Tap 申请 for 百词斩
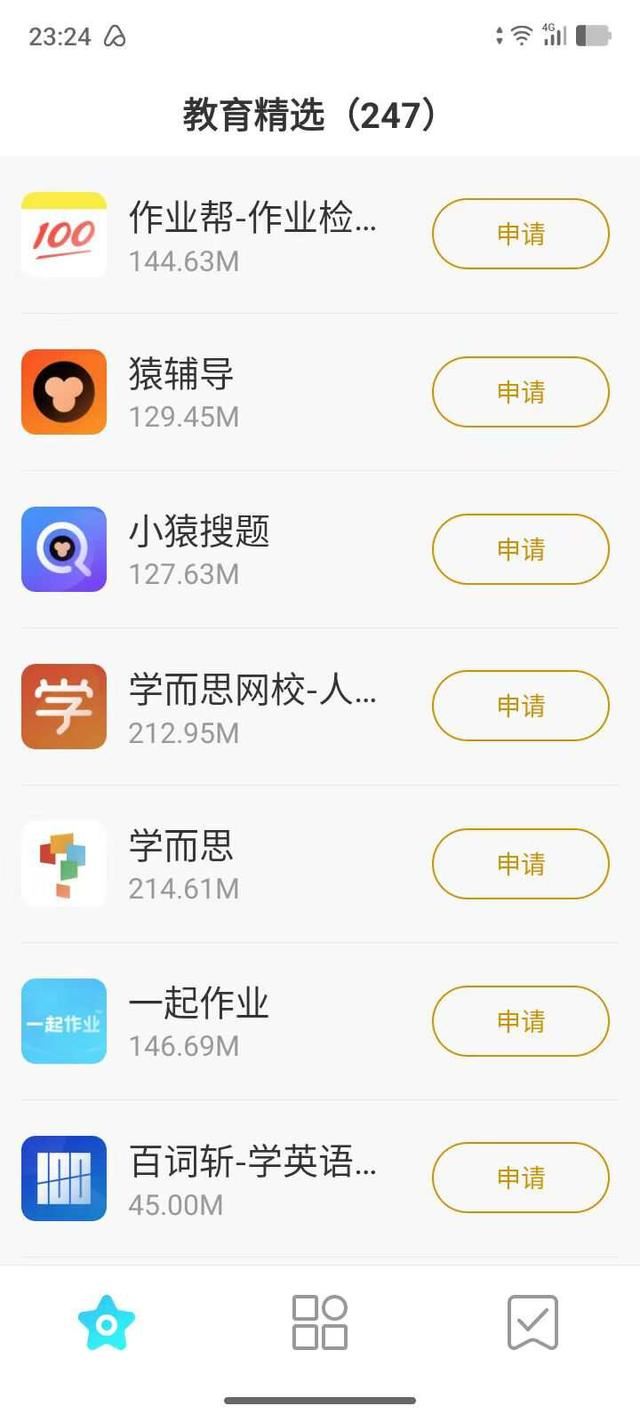Viewport: 640px width, 1422px height. [520, 1178]
